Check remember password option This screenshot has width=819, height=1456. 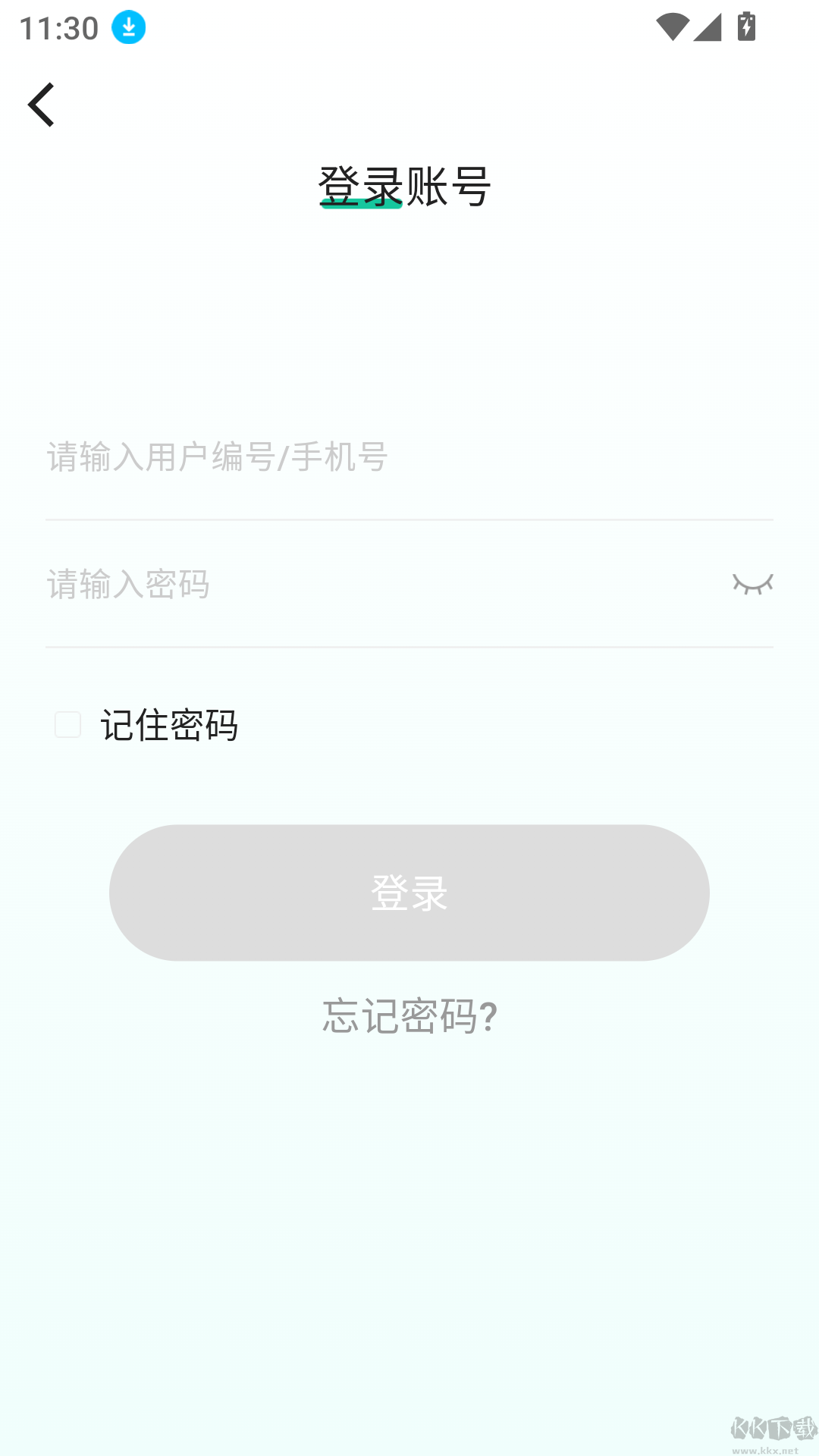point(67,725)
